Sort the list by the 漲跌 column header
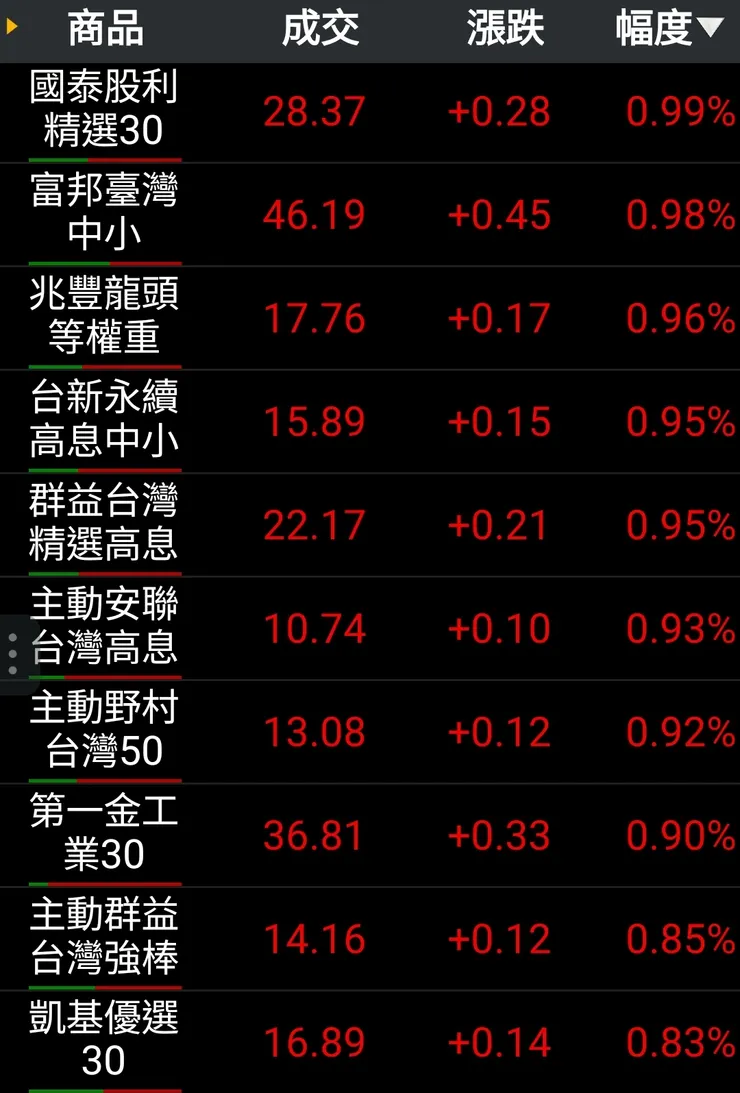This screenshot has height=1093, width=740. (505, 29)
